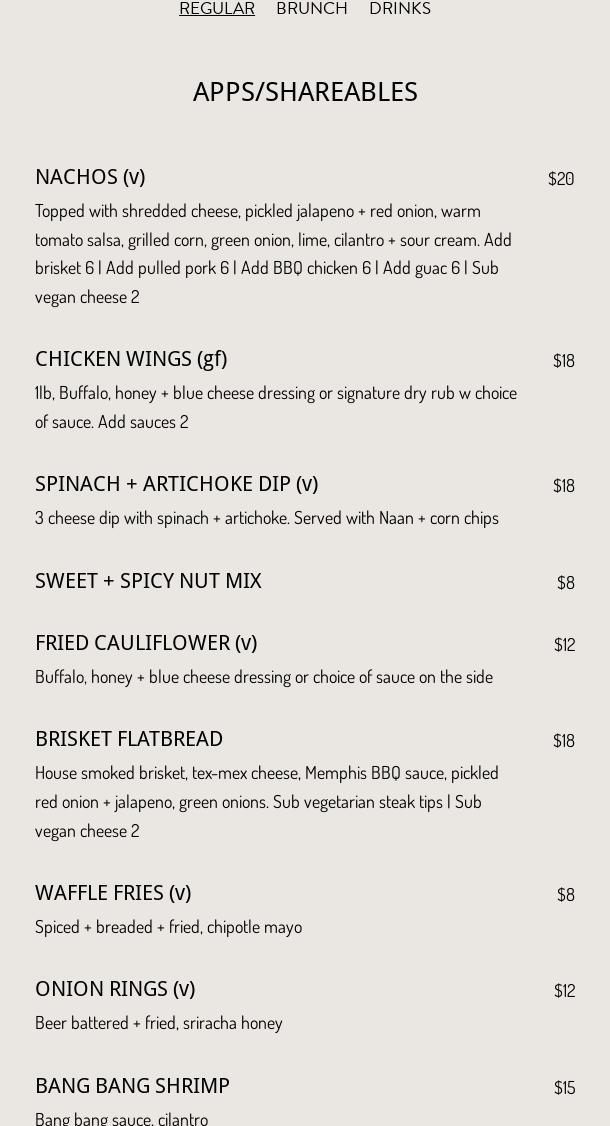The width and height of the screenshot is (610, 1126).
Task: Open the DRINKS menu tab
Action: (x=400, y=9)
